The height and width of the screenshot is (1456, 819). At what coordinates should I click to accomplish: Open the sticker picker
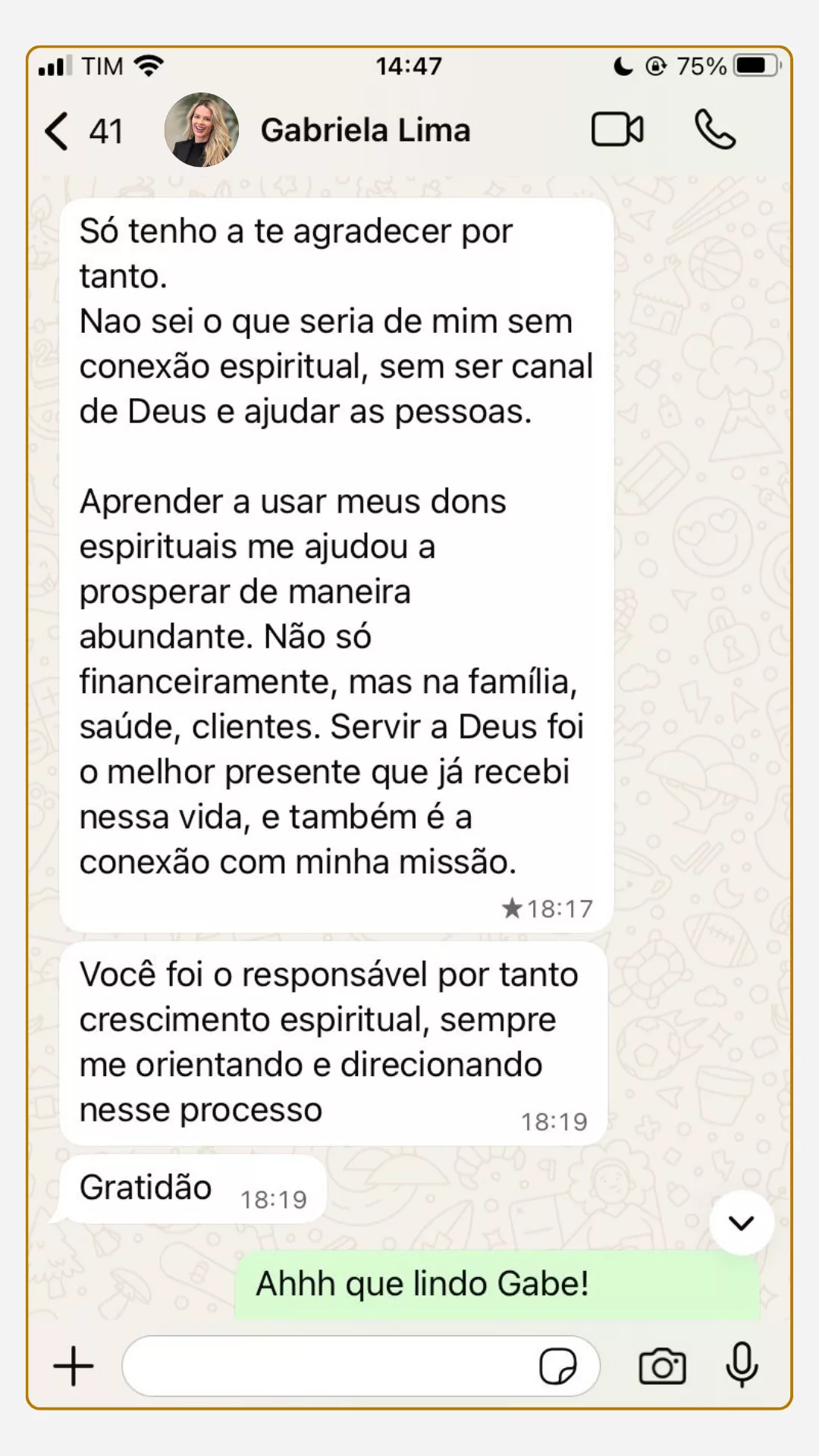(558, 1367)
